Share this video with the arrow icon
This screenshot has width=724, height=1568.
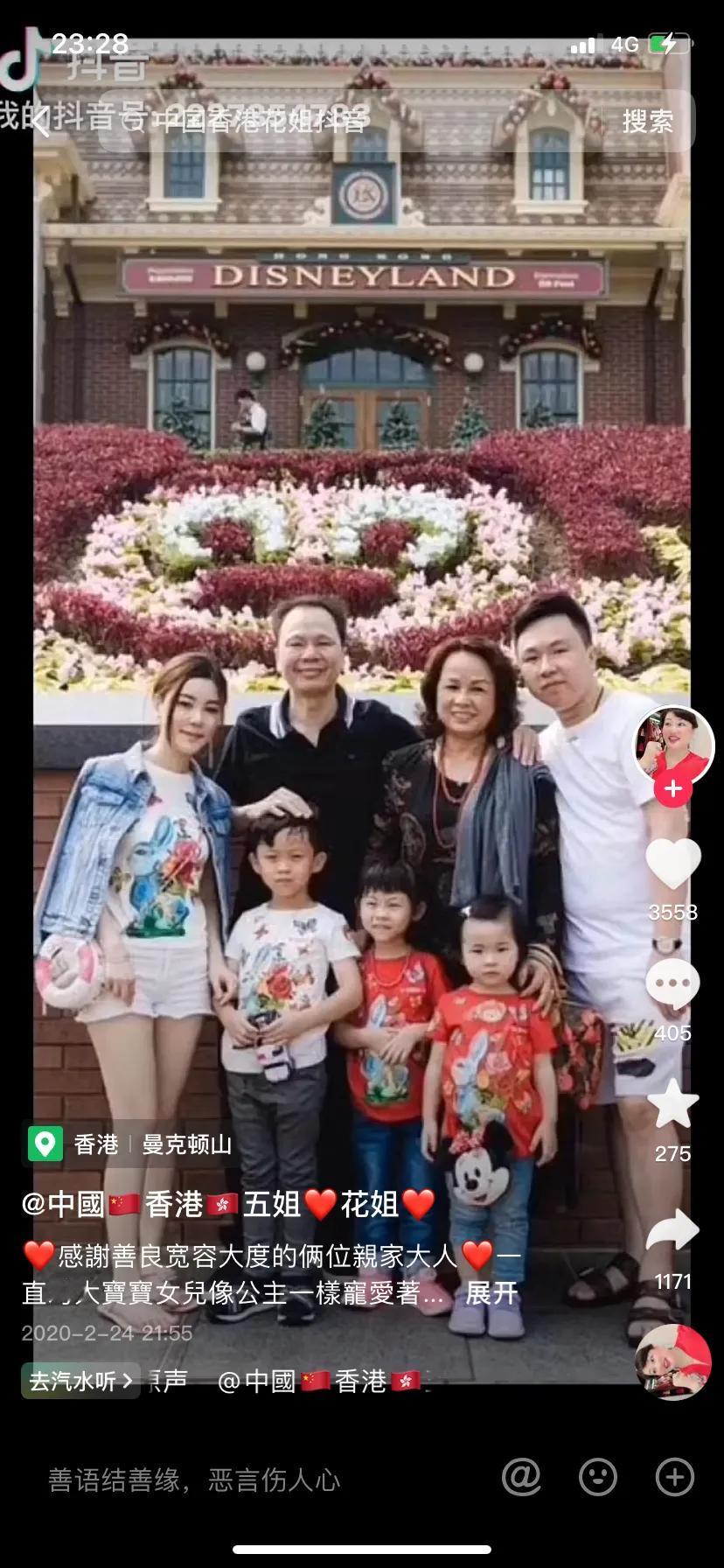tap(672, 1231)
